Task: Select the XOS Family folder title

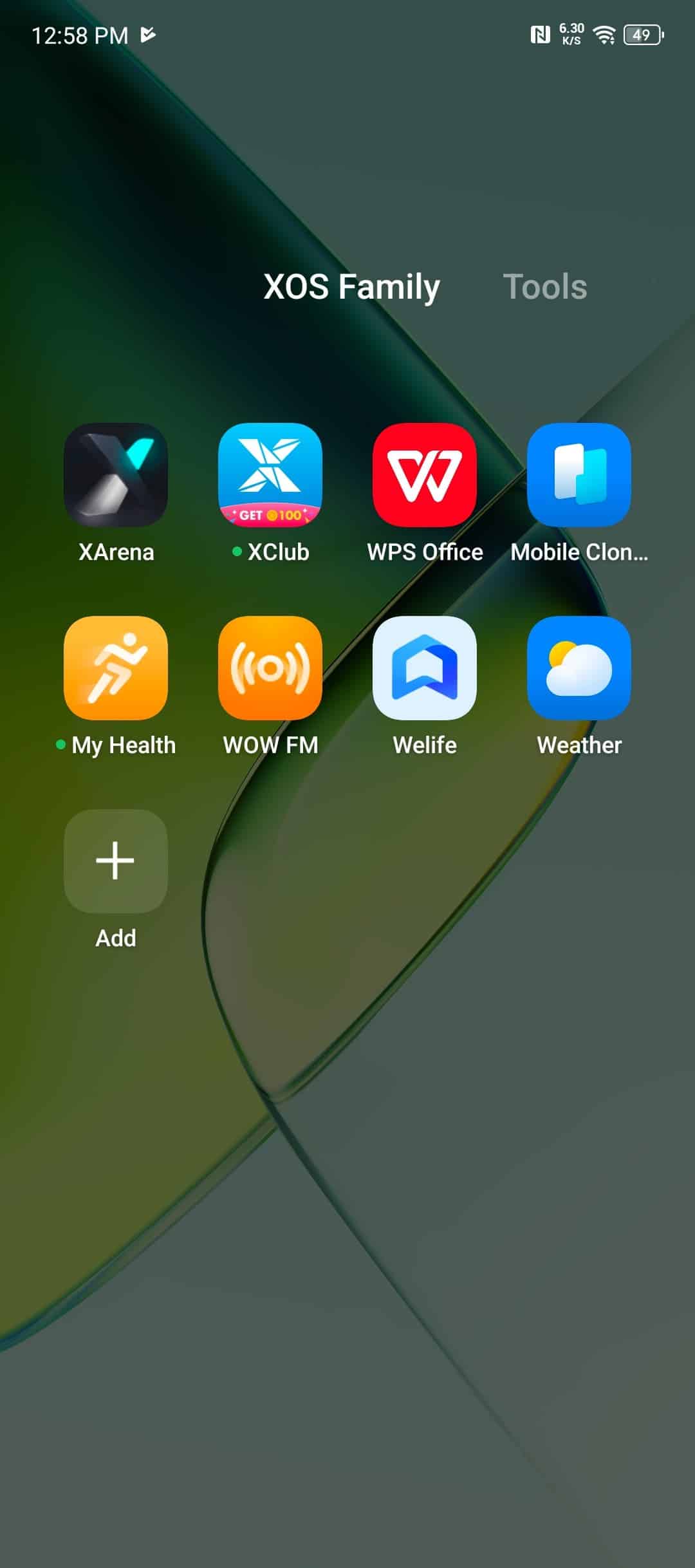Action: point(352,287)
